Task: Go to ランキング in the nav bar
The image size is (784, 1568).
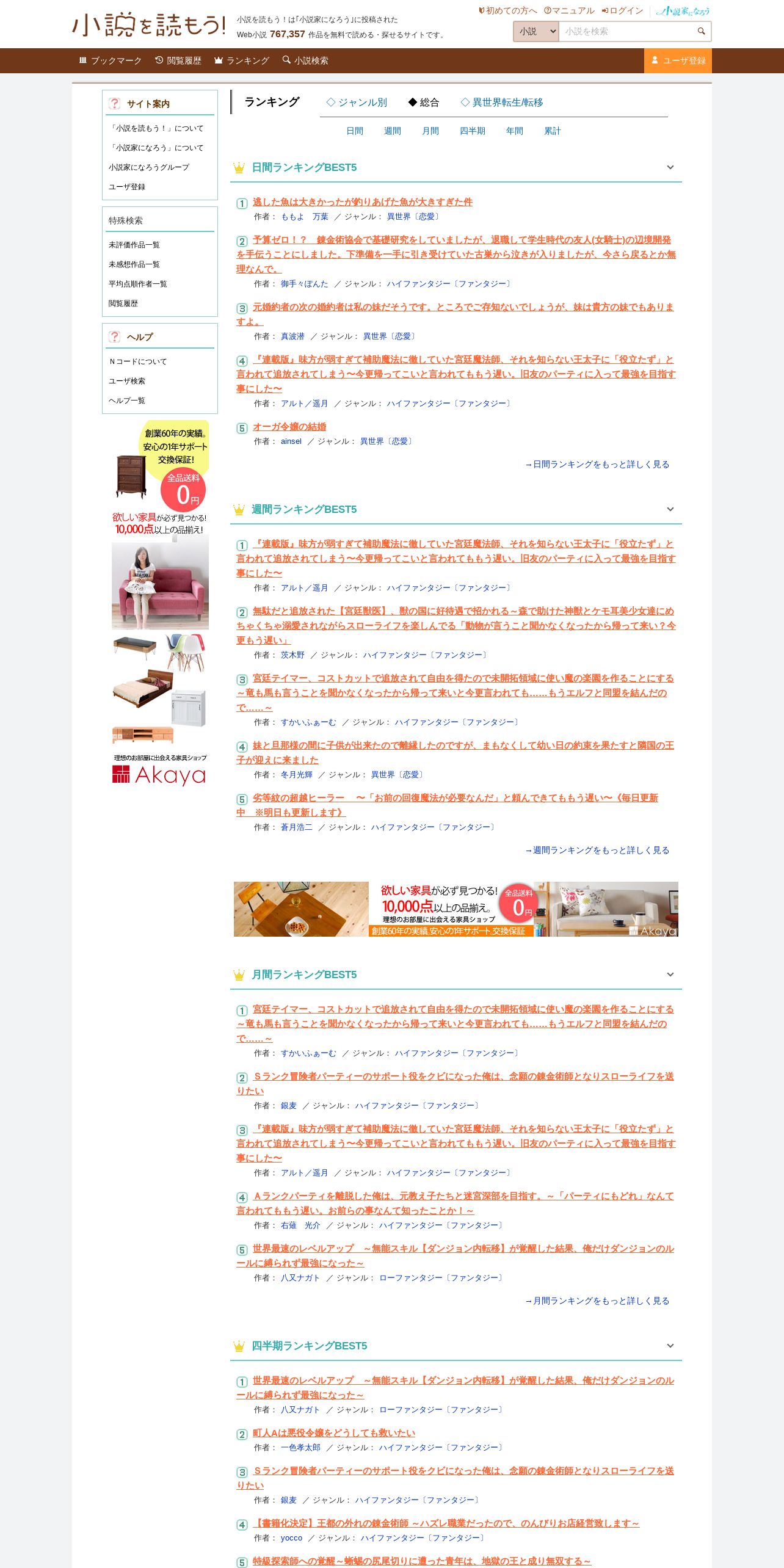Action: click(x=242, y=60)
